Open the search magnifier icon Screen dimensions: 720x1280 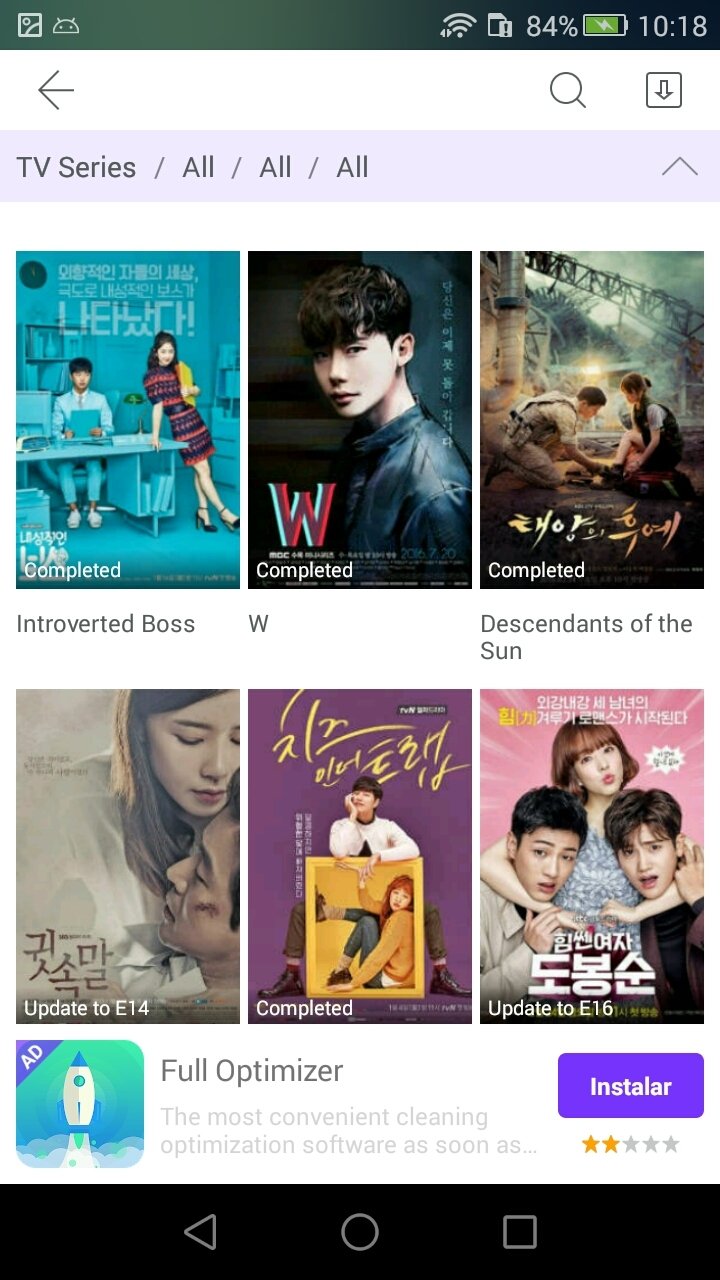tap(568, 90)
